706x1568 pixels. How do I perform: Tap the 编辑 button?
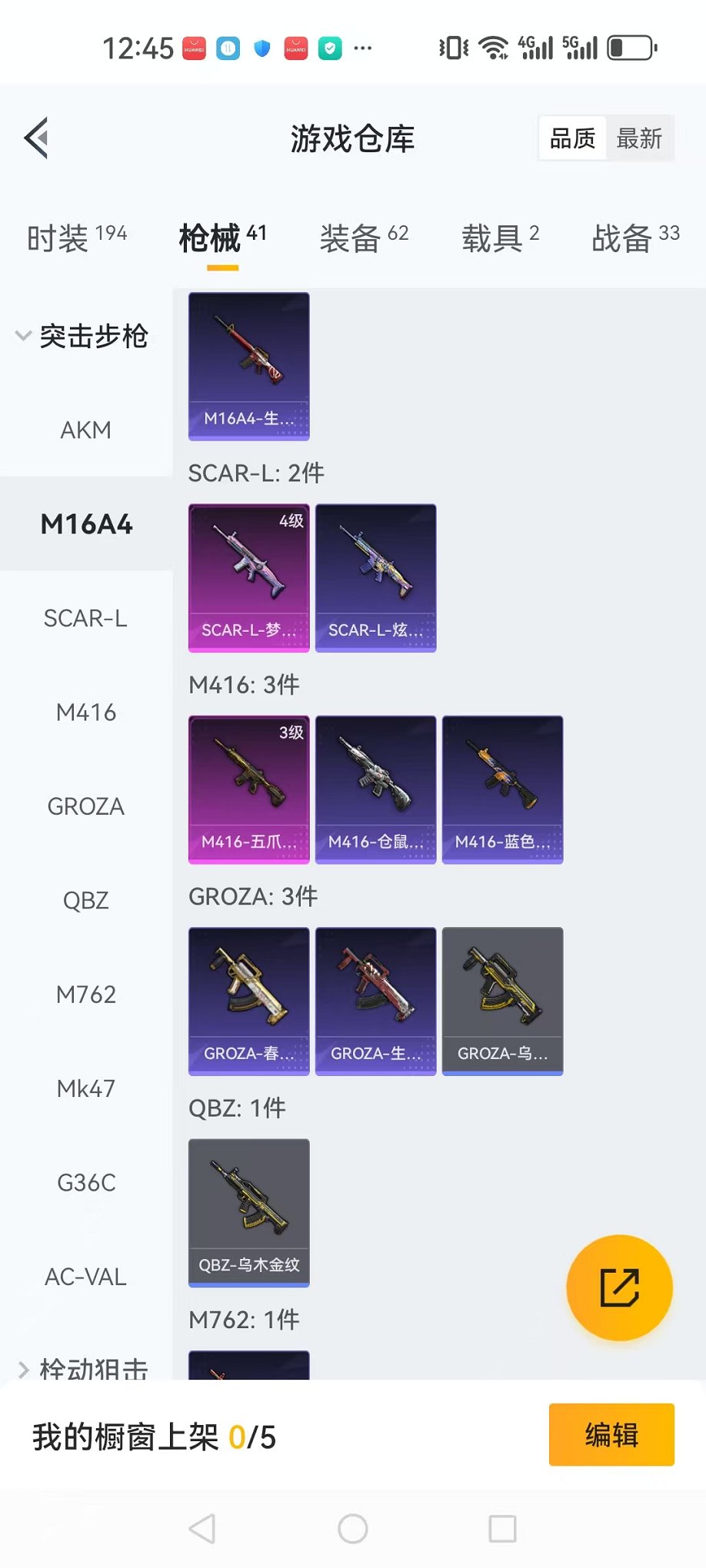[611, 1434]
